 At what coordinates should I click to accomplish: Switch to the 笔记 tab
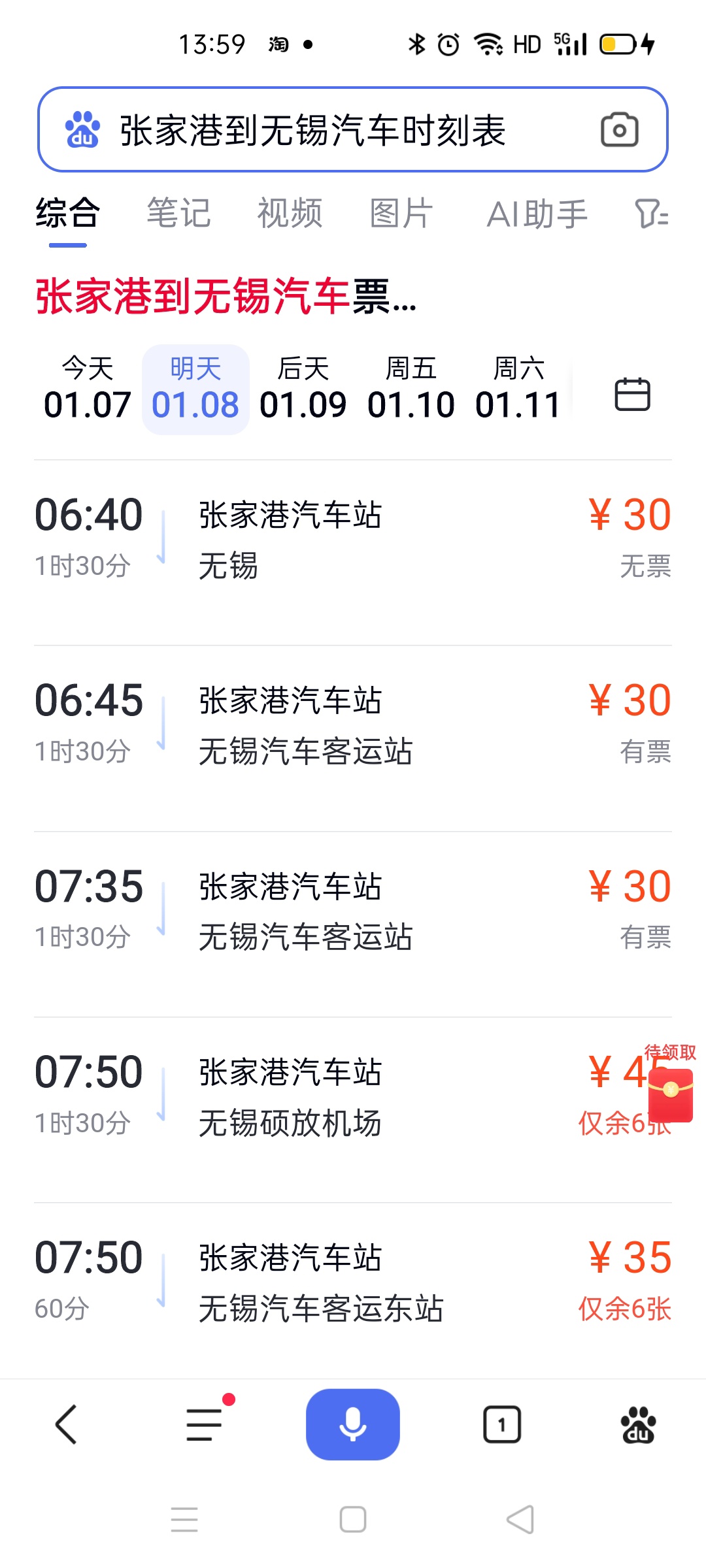point(178,214)
